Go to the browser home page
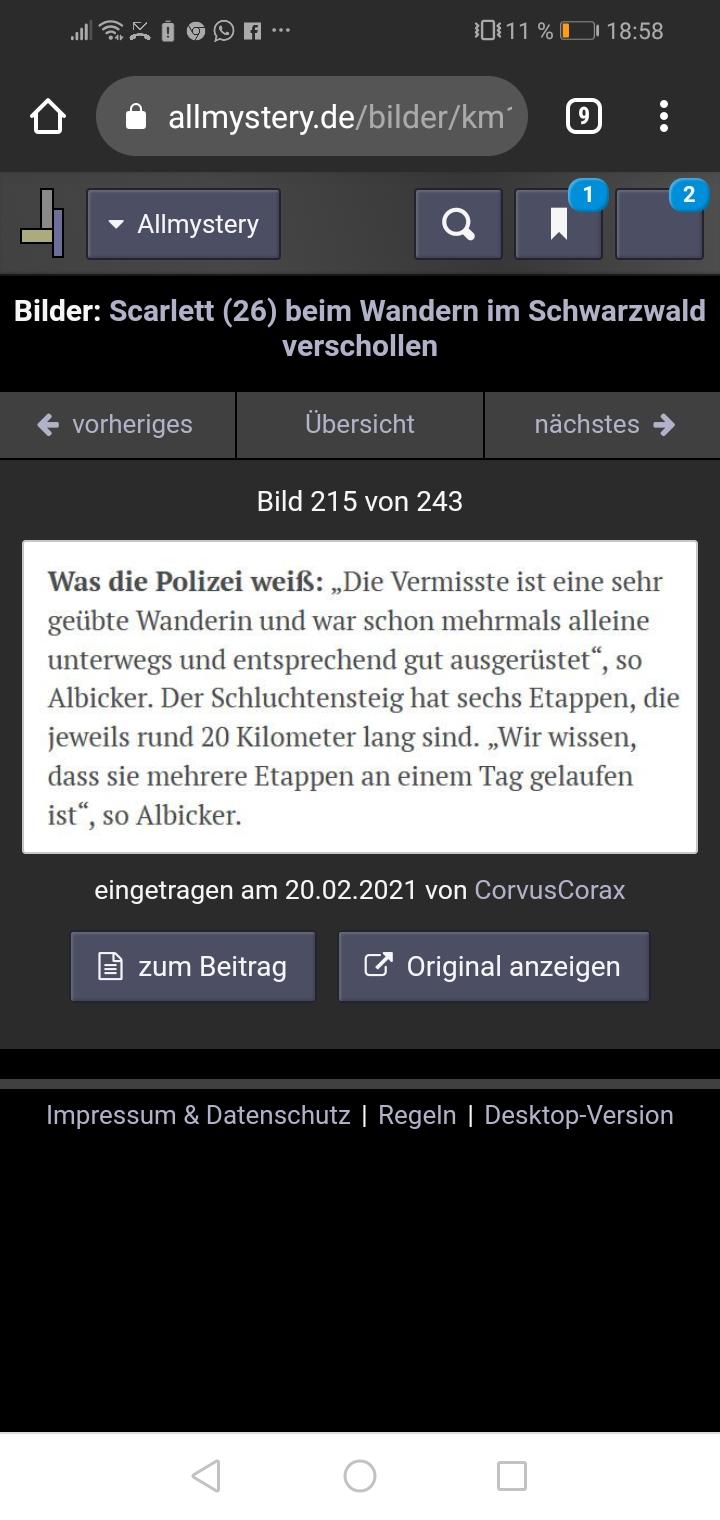The width and height of the screenshot is (720, 1520). pyautogui.click(x=48, y=117)
